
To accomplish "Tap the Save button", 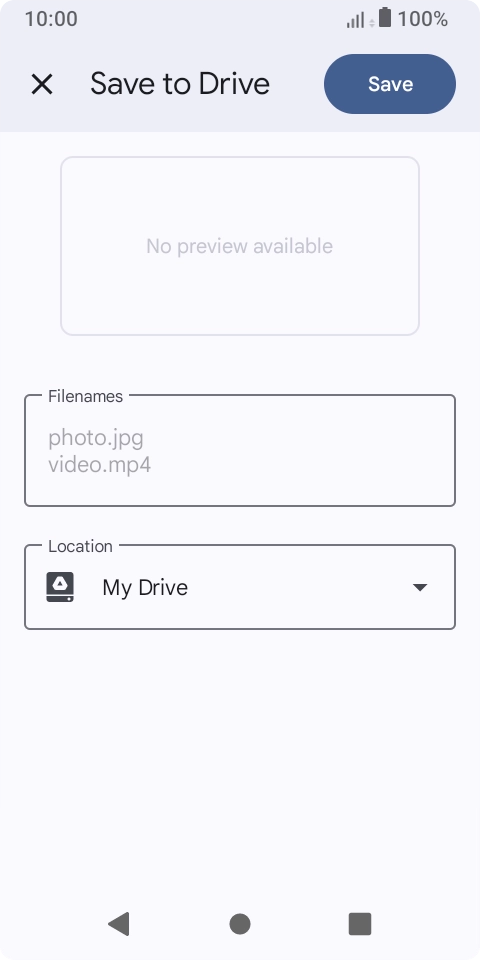I will [x=390, y=84].
